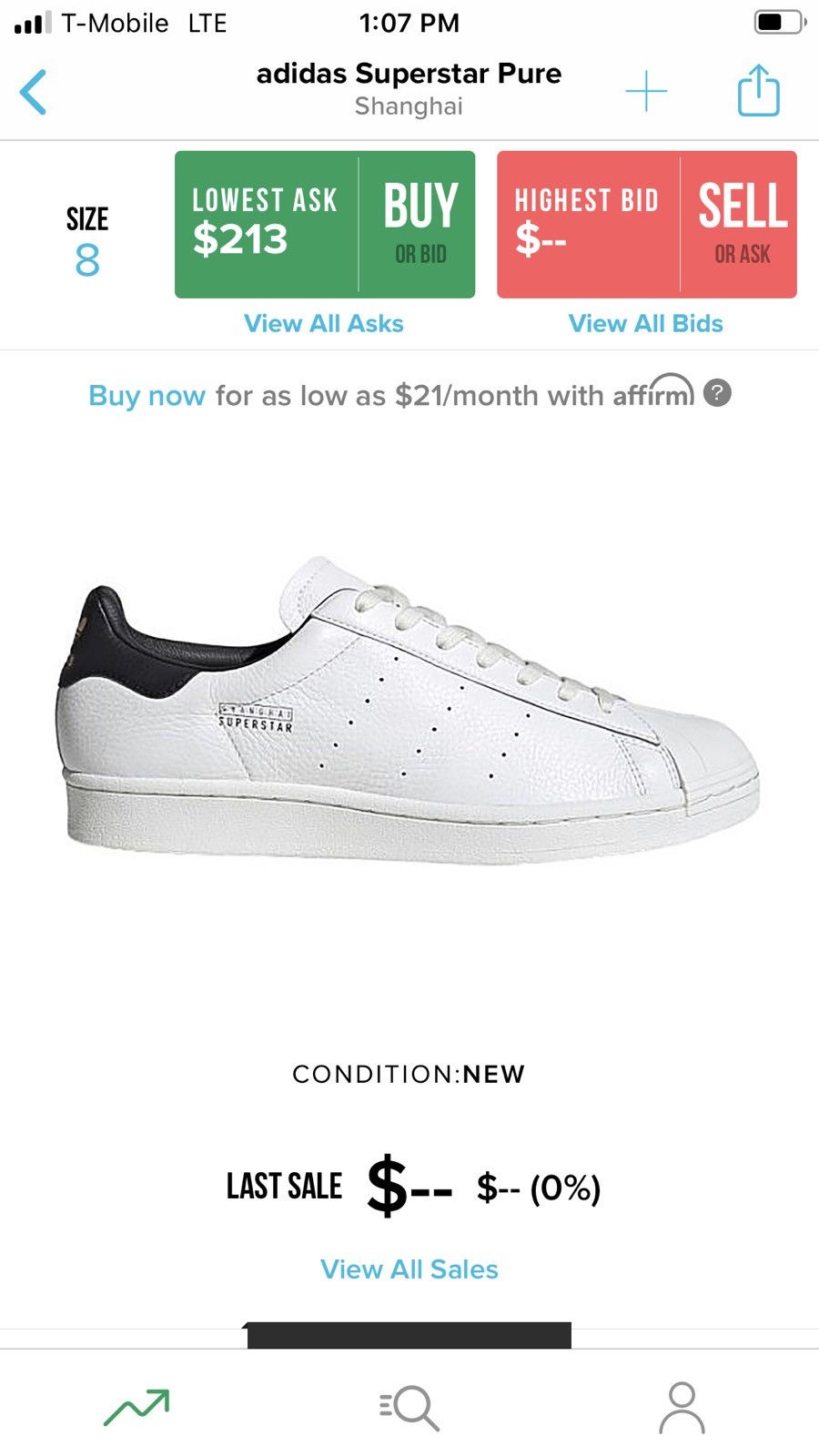Open View All Sales
This screenshot has width=819, height=1456.
point(409,1269)
